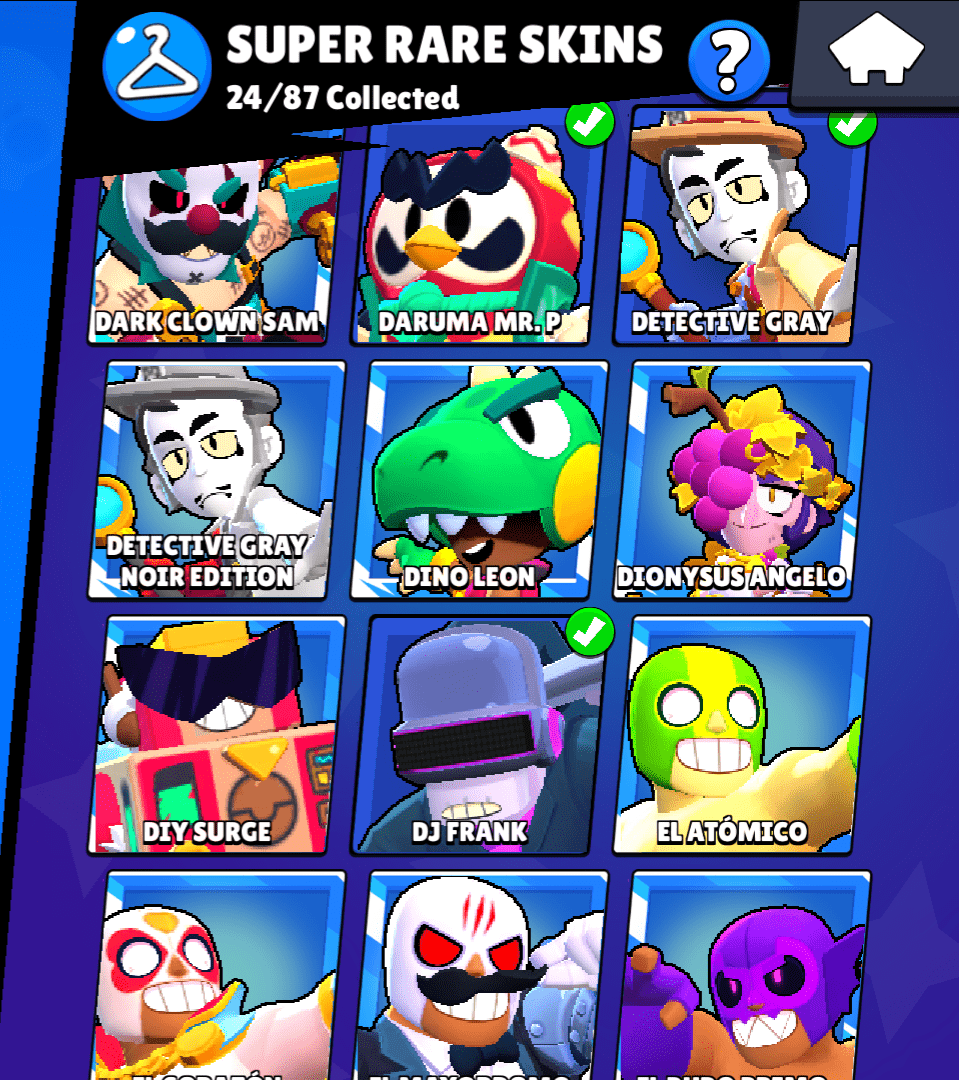This screenshot has height=1080, width=959.
Task: Tap the Dino Leon skin
Action: [x=479, y=480]
